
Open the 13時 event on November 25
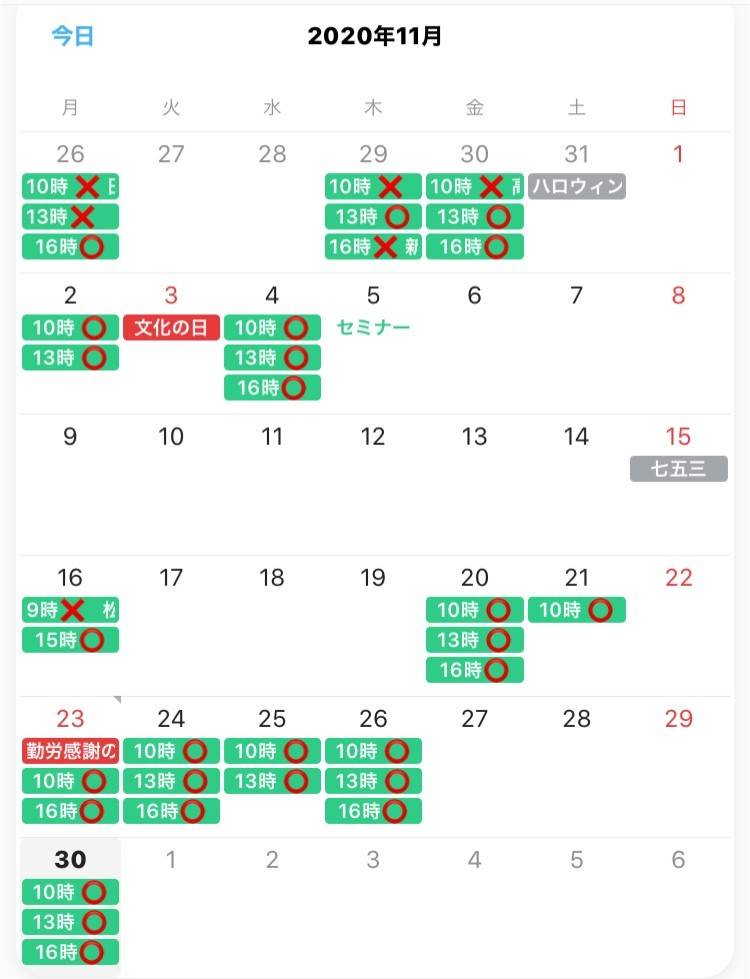point(272,781)
